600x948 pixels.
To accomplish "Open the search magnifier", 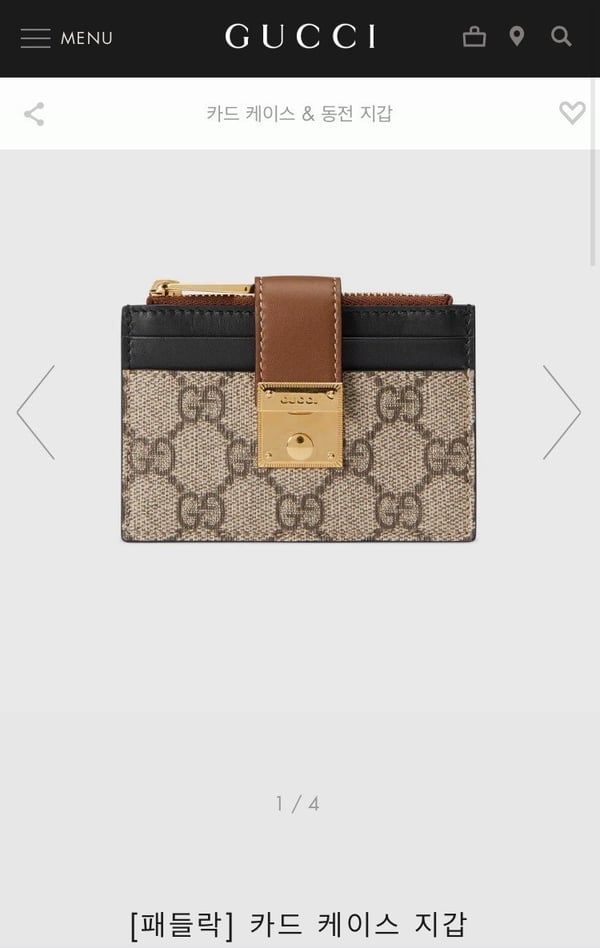I will pos(561,37).
